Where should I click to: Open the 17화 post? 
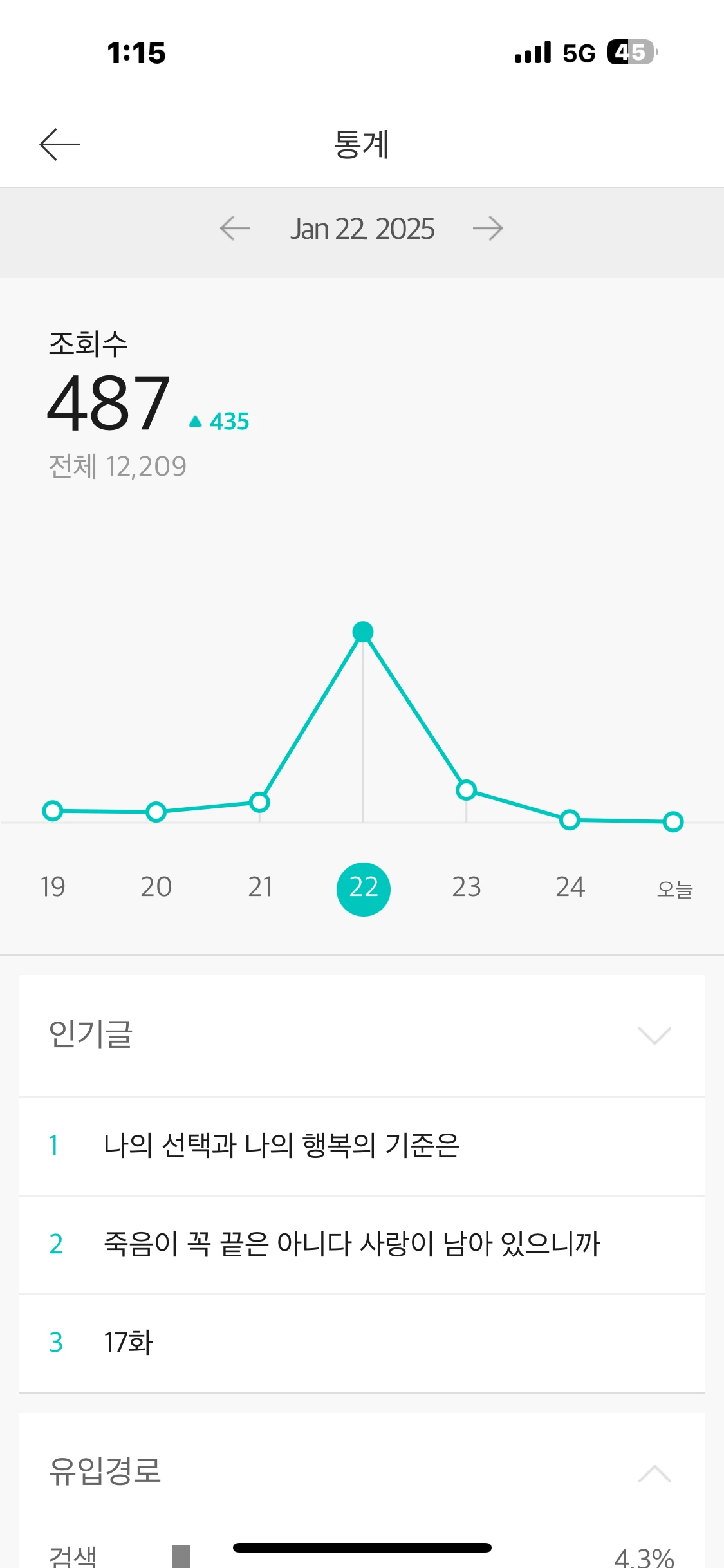pyautogui.click(x=129, y=1343)
